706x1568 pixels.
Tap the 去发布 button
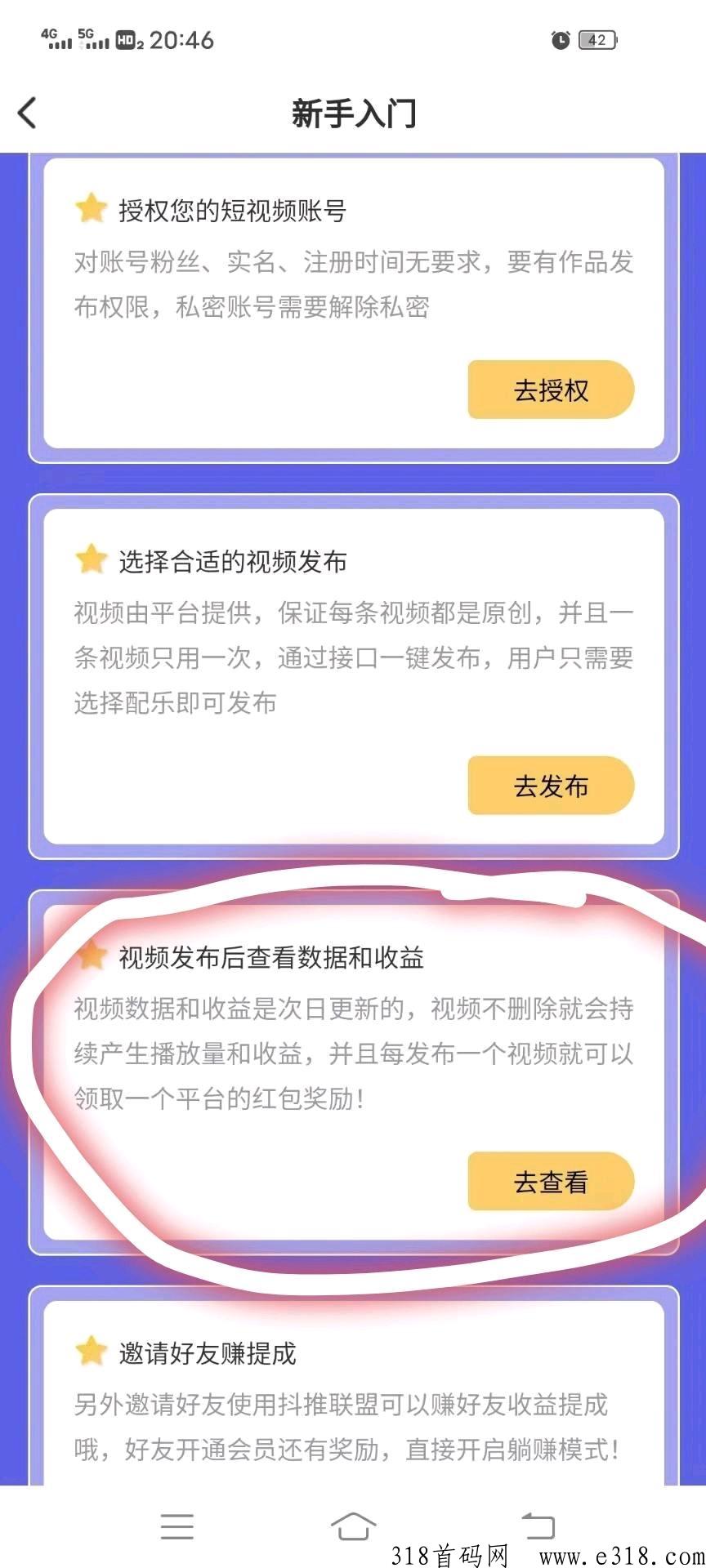pyautogui.click(x=551, y=786)
